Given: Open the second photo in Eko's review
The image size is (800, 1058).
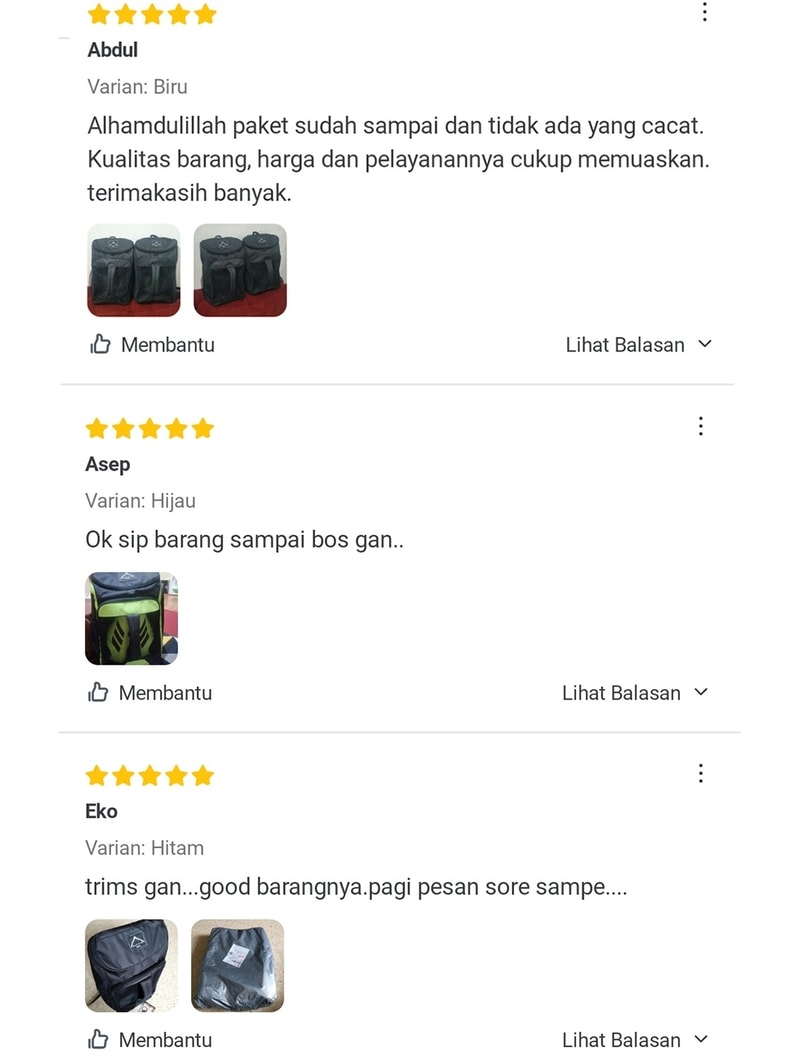Looking at the screenshot, I should pyautogui.click(x=238, y=965).
